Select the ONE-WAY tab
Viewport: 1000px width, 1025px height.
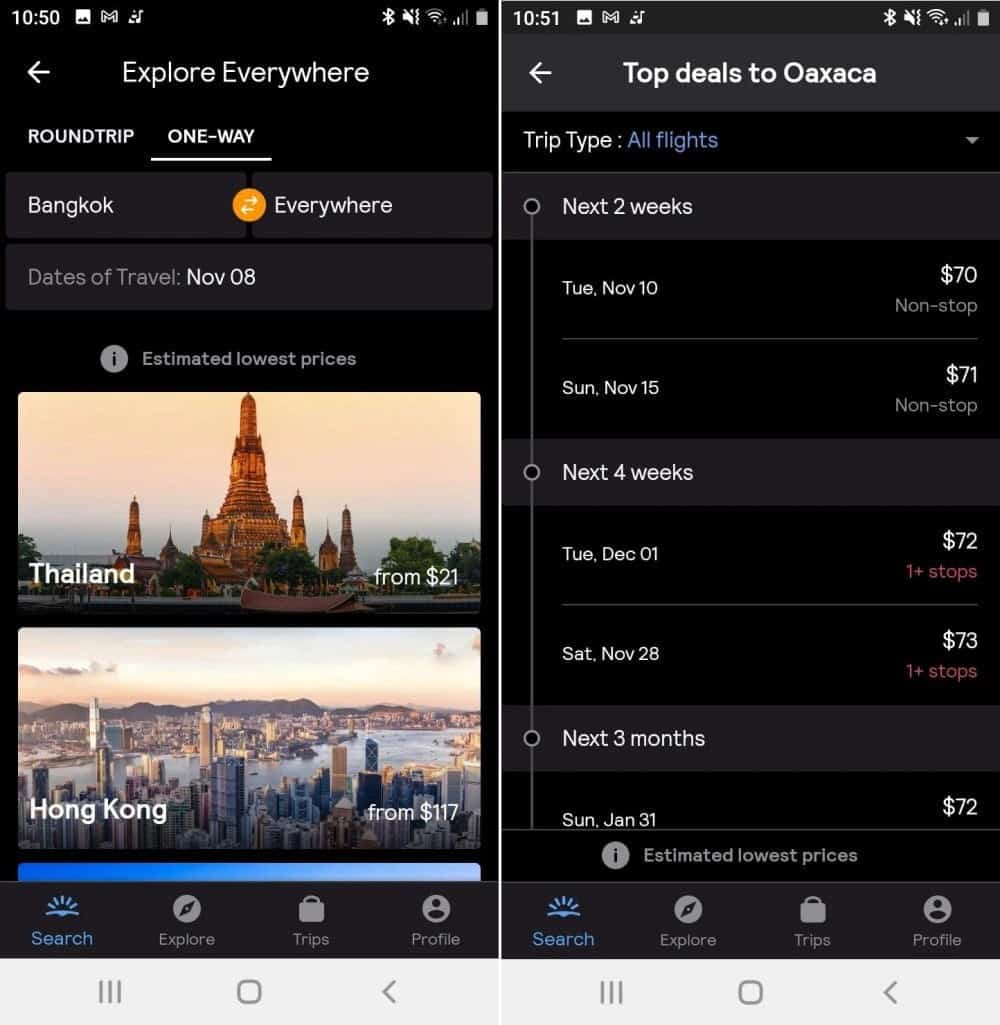click(211, 136)
